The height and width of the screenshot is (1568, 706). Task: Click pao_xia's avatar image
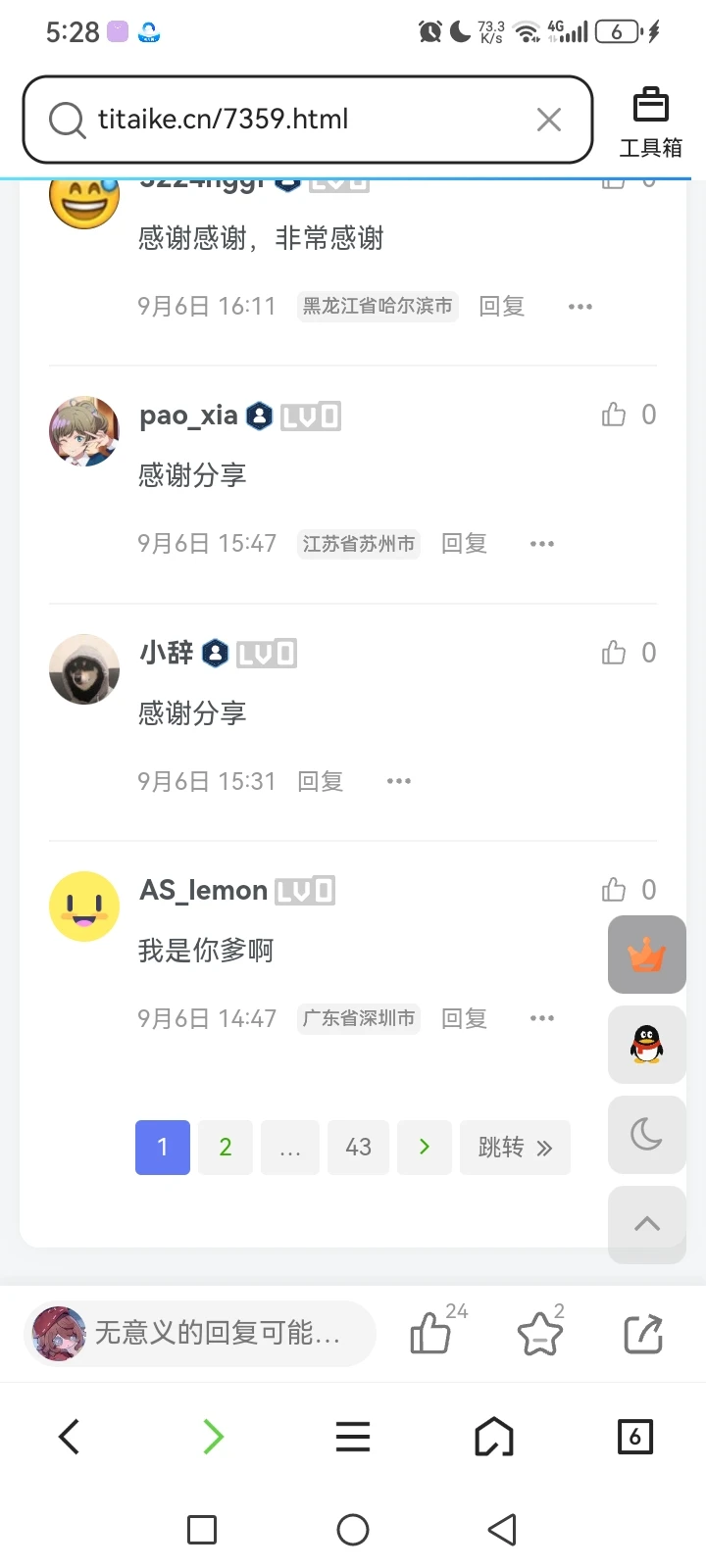[x=83, y=430]
